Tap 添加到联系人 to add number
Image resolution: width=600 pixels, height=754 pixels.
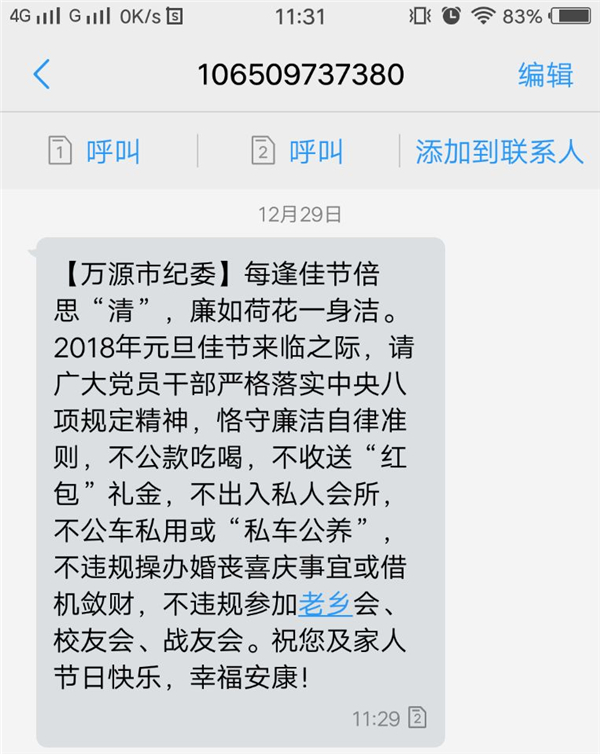coord(499,152)
